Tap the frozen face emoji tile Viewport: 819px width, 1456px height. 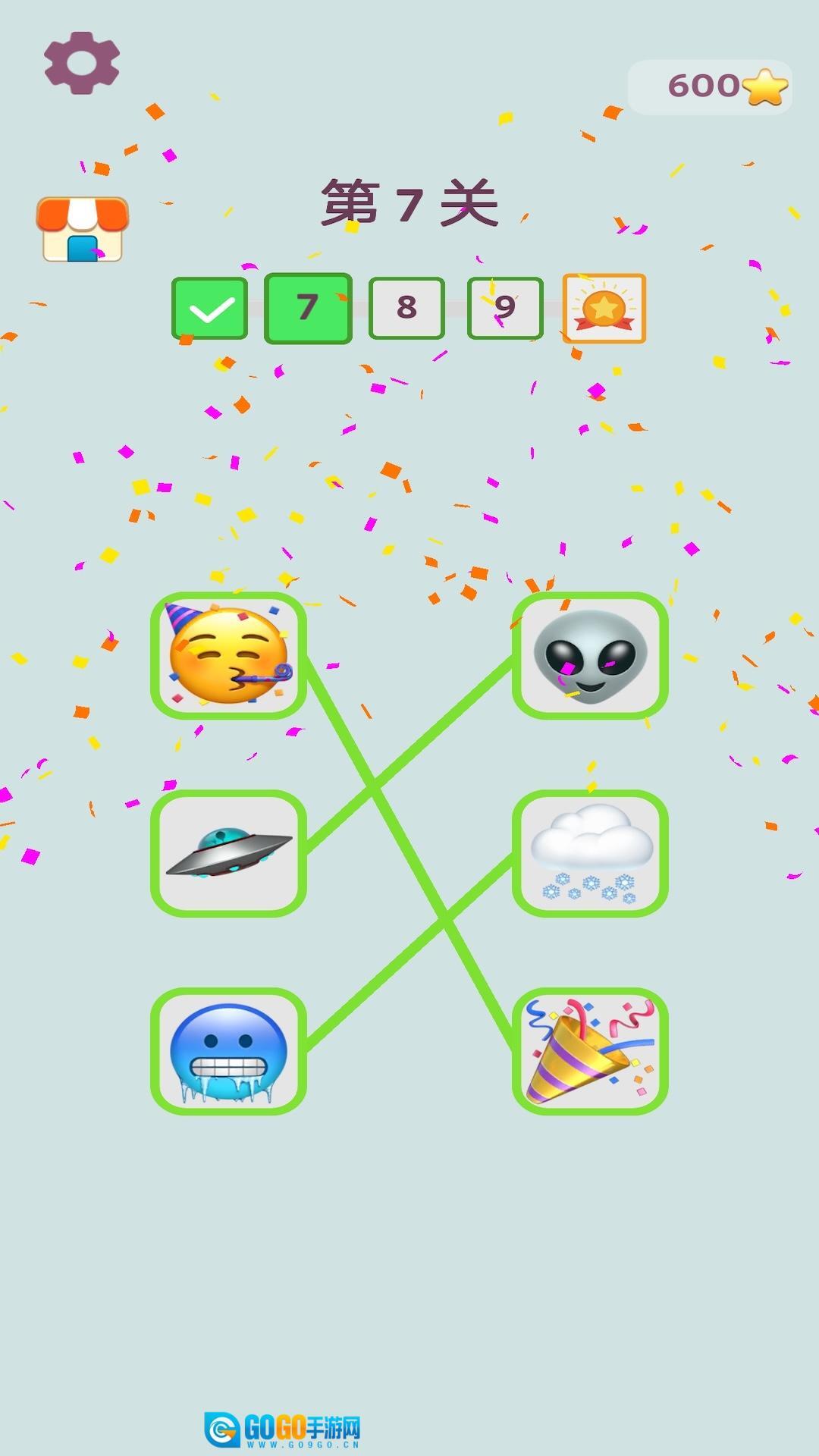point(228,1050)
